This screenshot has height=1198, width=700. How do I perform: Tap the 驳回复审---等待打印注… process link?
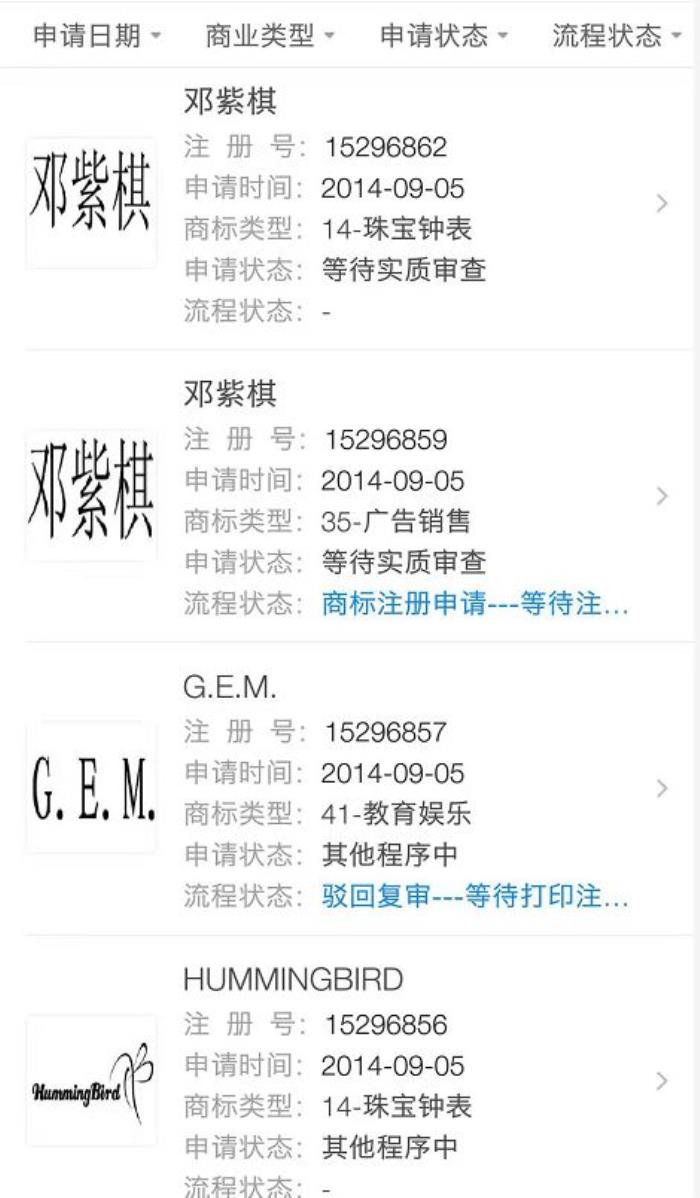point(475,896)
